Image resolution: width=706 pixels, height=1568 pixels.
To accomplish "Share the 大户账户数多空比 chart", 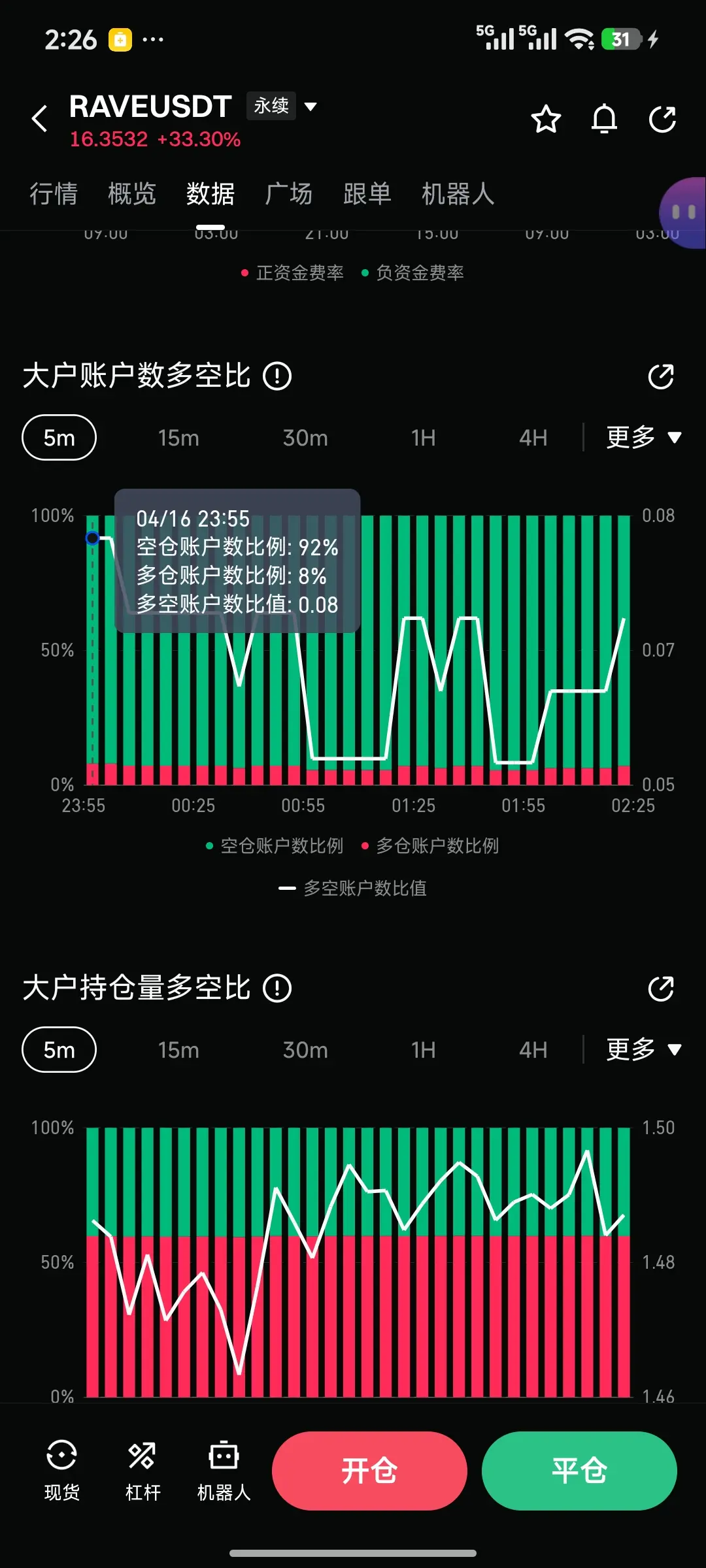I will click(x=662, y=376).
